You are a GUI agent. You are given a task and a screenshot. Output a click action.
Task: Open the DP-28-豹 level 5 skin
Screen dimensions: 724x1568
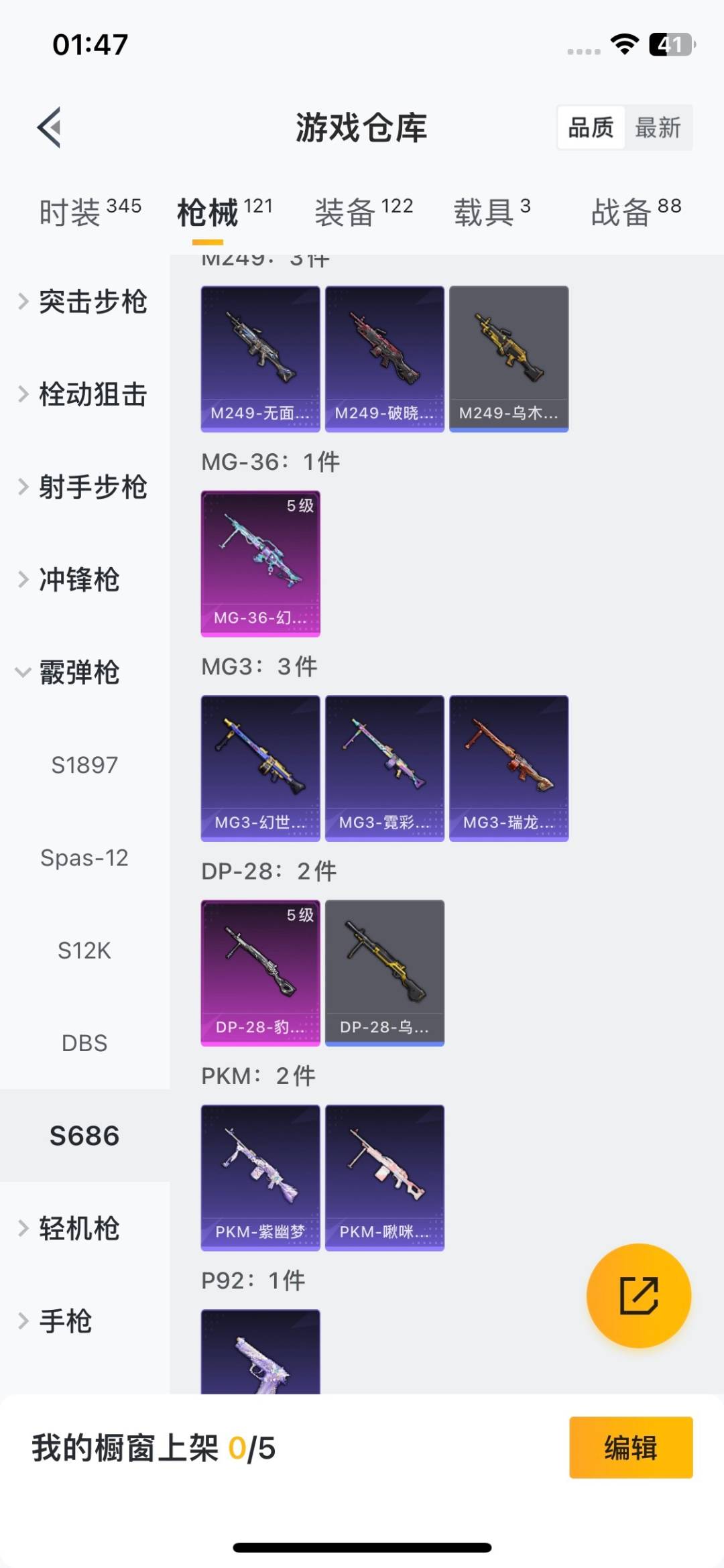[x=260, y=972]
